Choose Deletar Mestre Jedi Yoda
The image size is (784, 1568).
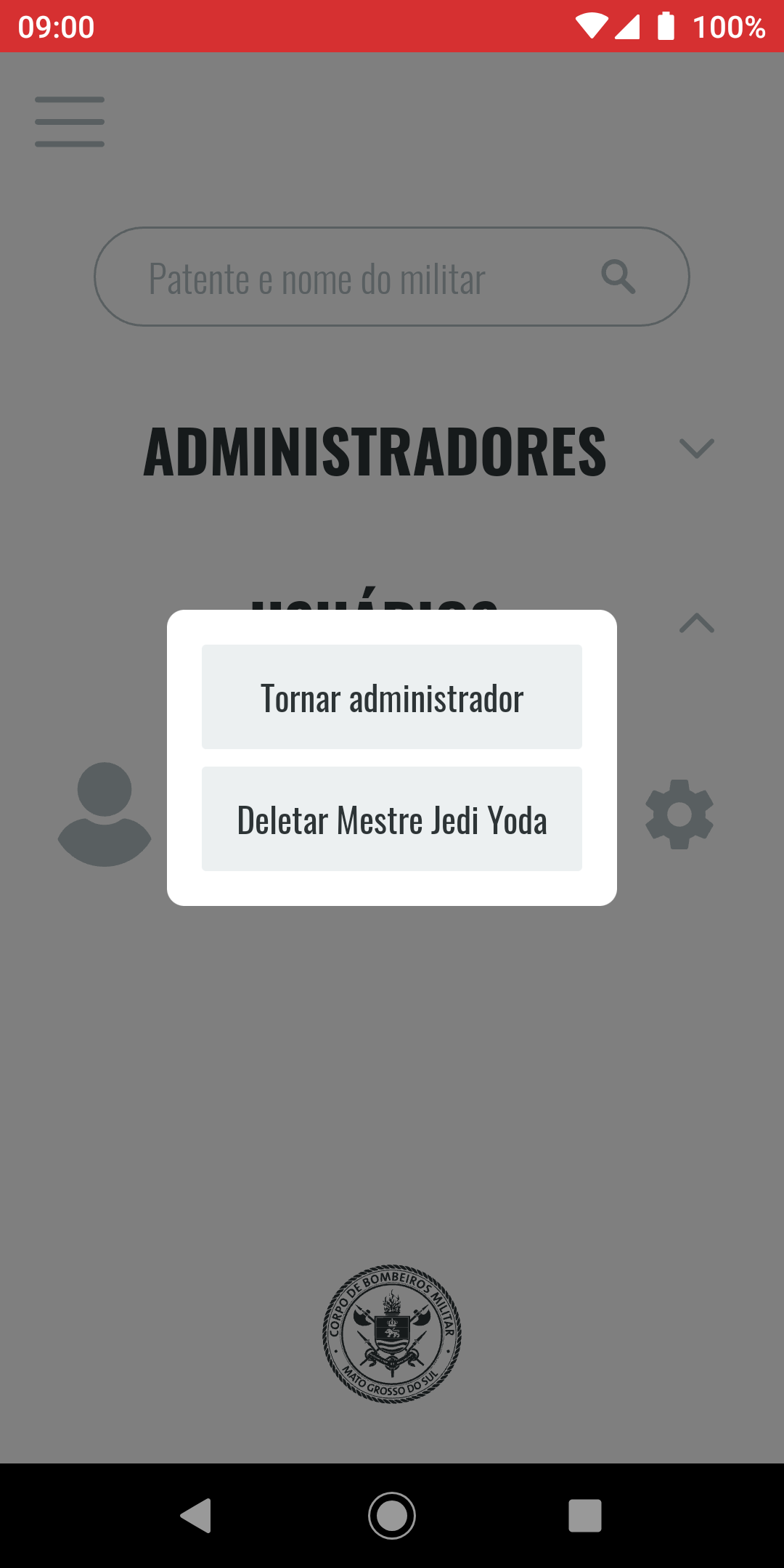click(x=392, y=819)
